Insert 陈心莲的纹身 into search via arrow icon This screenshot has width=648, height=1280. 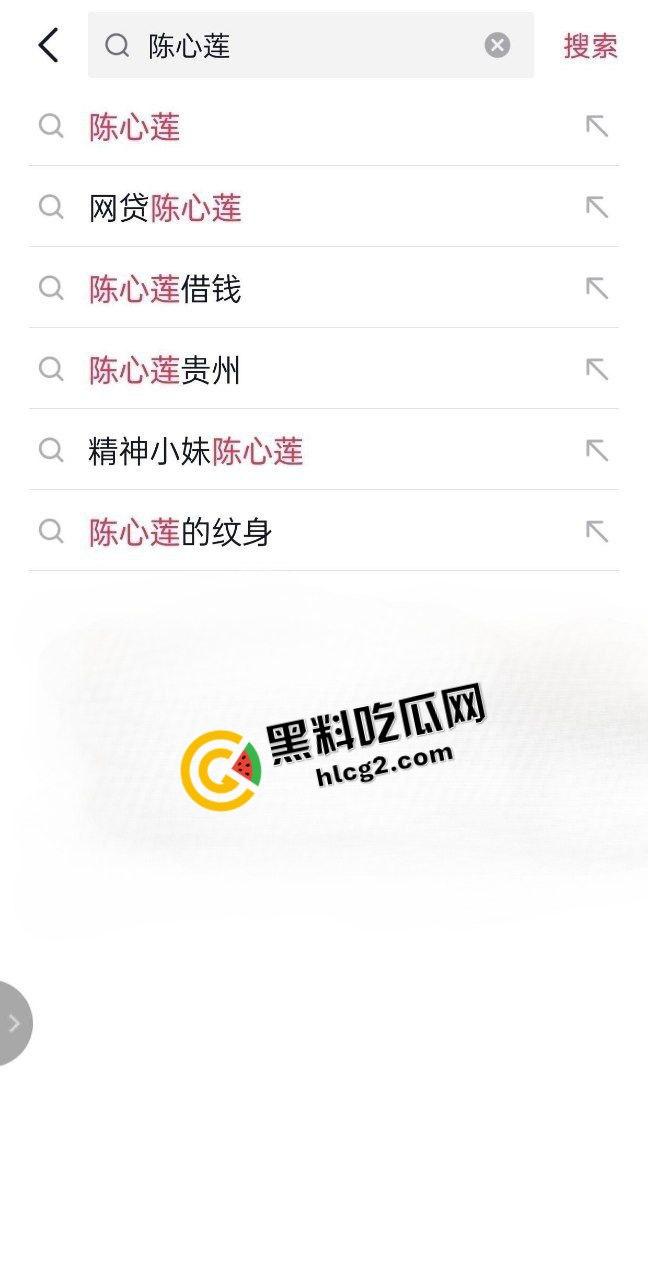(x=597, y=531)
